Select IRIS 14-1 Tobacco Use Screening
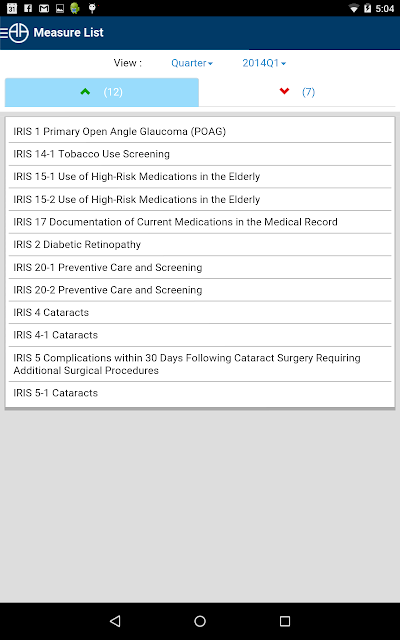The height and width of the screenshot is (640, 400). point(200,154)
